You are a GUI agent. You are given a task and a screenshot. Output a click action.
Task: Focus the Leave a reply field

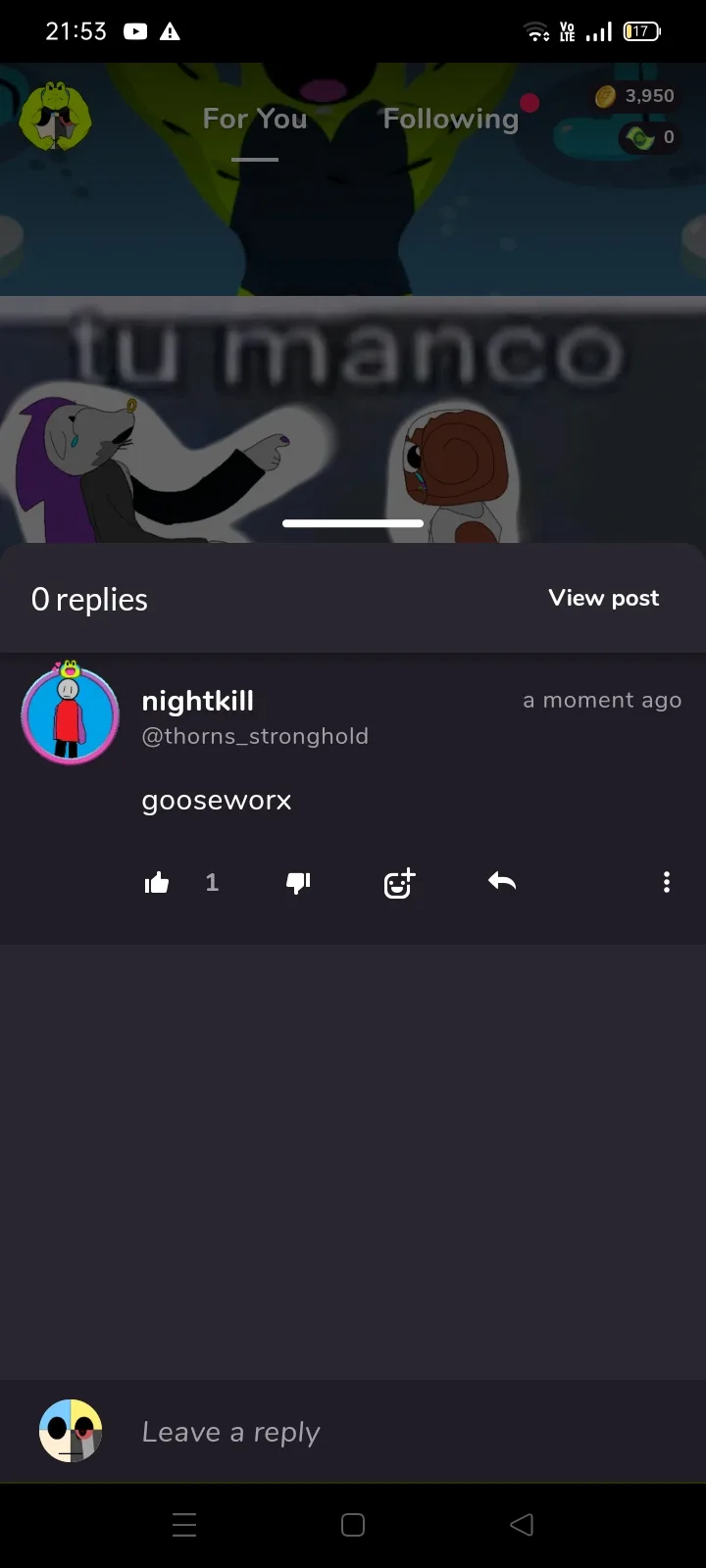click(392, 1432)
